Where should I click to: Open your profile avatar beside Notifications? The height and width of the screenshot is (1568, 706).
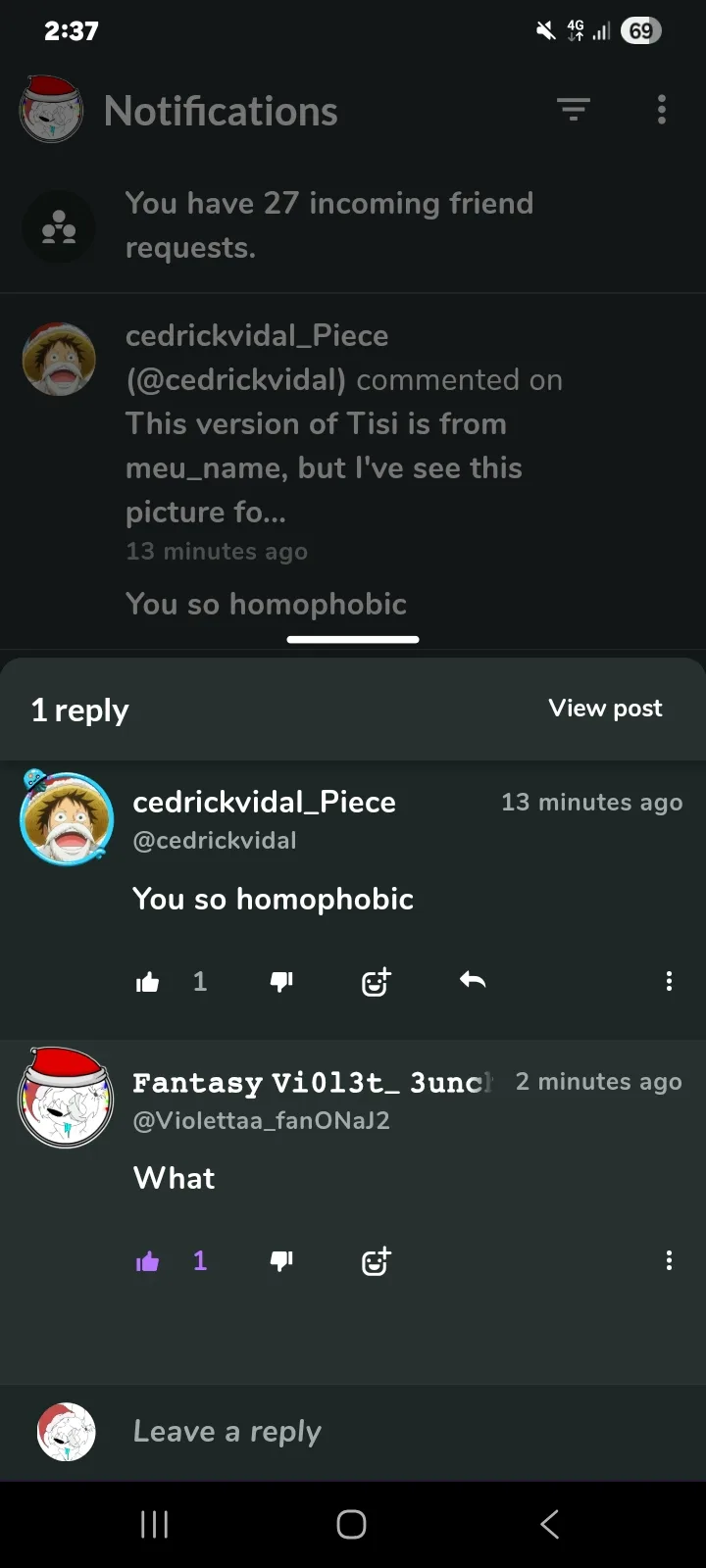coord(51,110)
